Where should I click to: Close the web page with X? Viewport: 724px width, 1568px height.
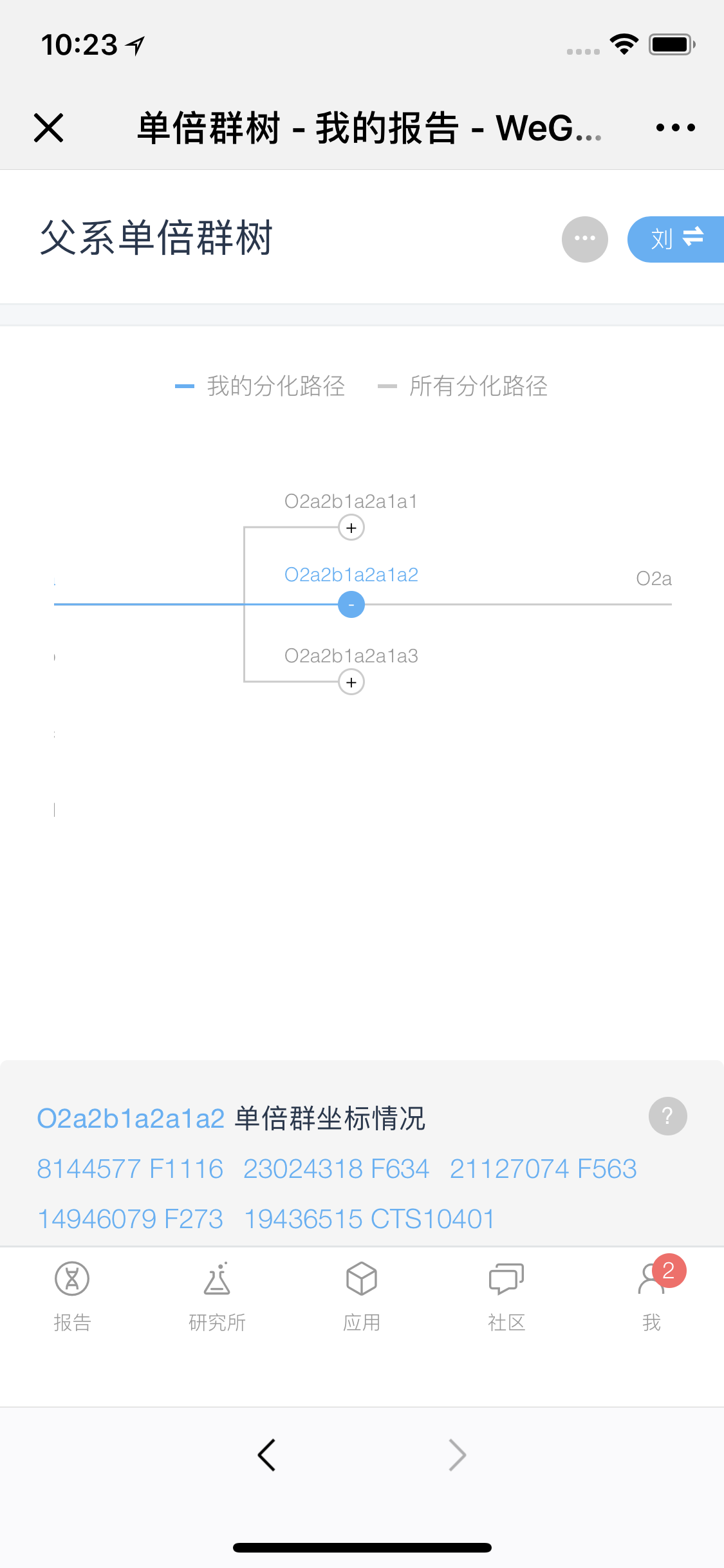point(48,127)
